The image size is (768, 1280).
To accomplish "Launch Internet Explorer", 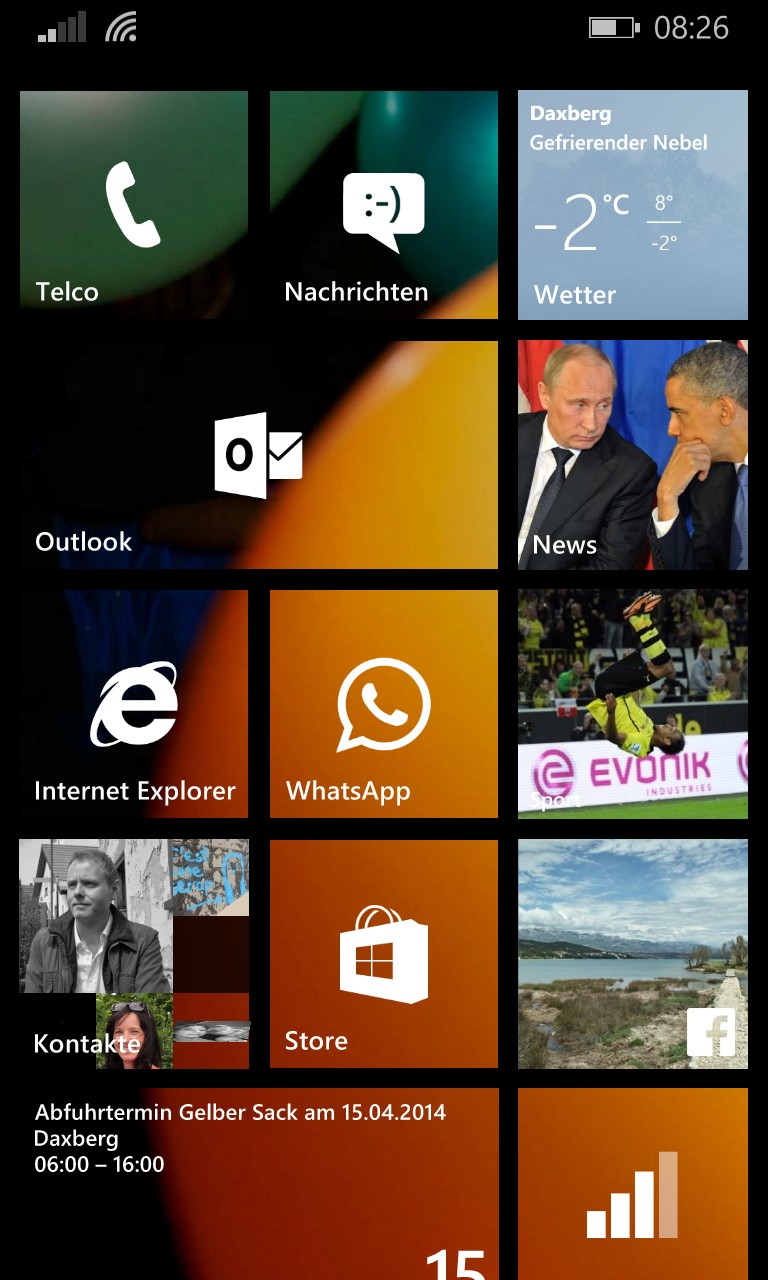I will [x=134, y=704].
